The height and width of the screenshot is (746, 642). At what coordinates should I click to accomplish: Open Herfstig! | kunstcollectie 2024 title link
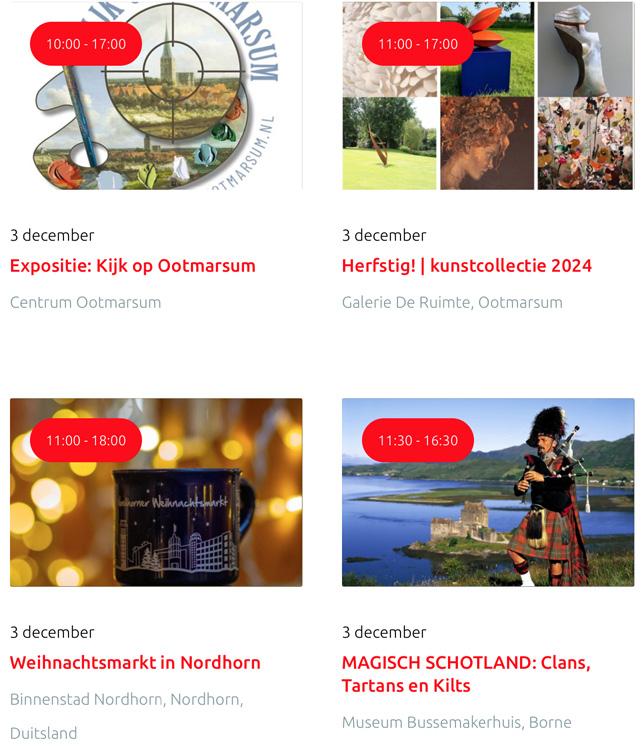(x=467, y=266)
